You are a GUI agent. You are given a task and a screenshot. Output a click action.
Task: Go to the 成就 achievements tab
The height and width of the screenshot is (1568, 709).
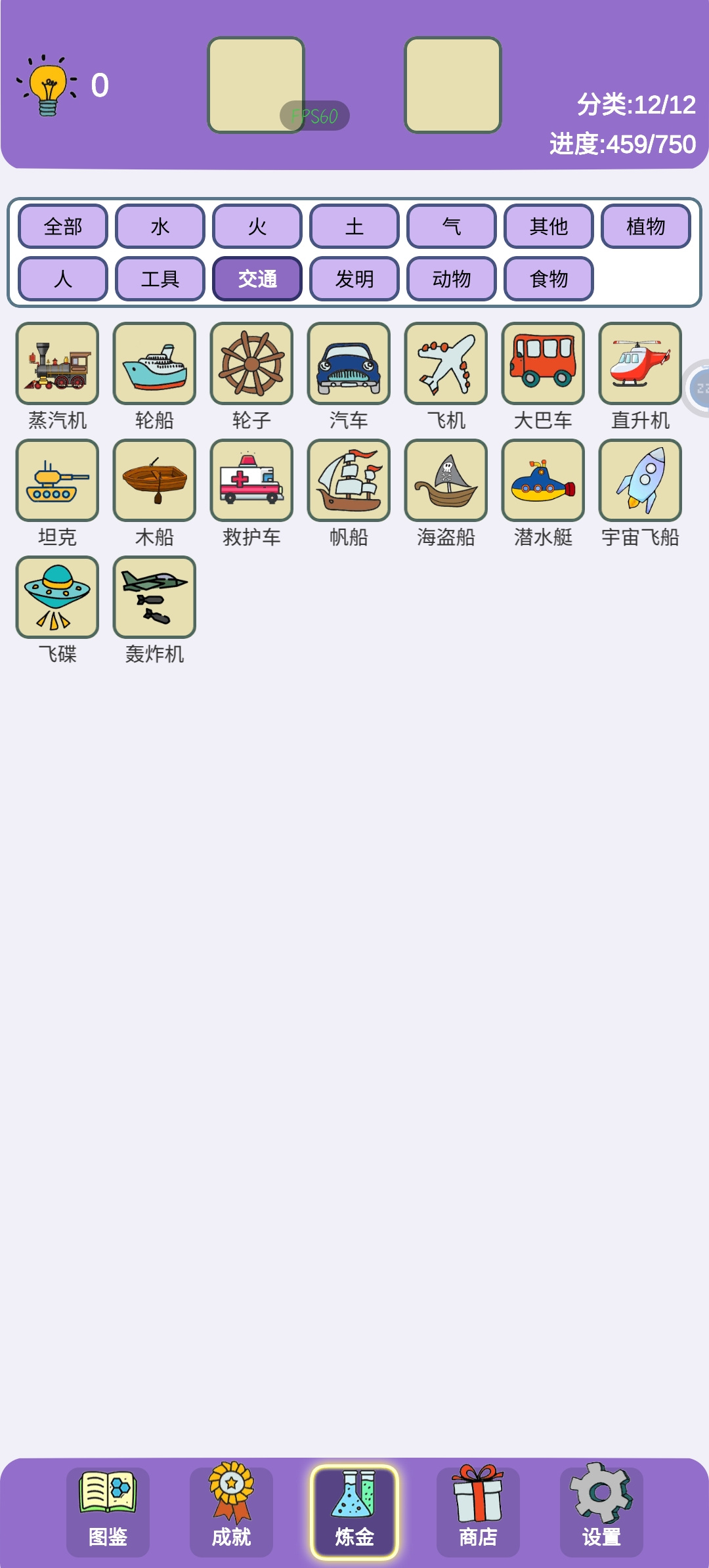[x=231, y=1512]
